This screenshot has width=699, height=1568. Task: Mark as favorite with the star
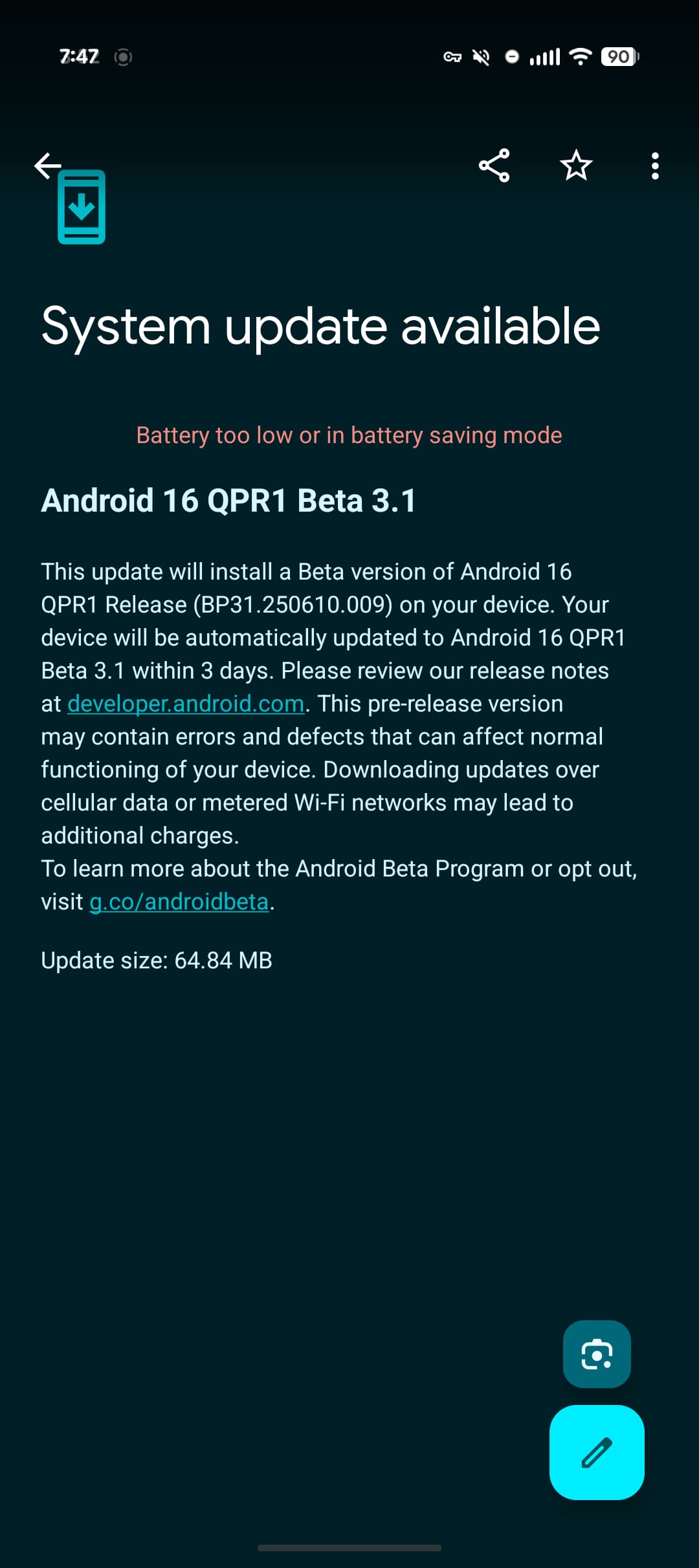[x=575, y=166]
